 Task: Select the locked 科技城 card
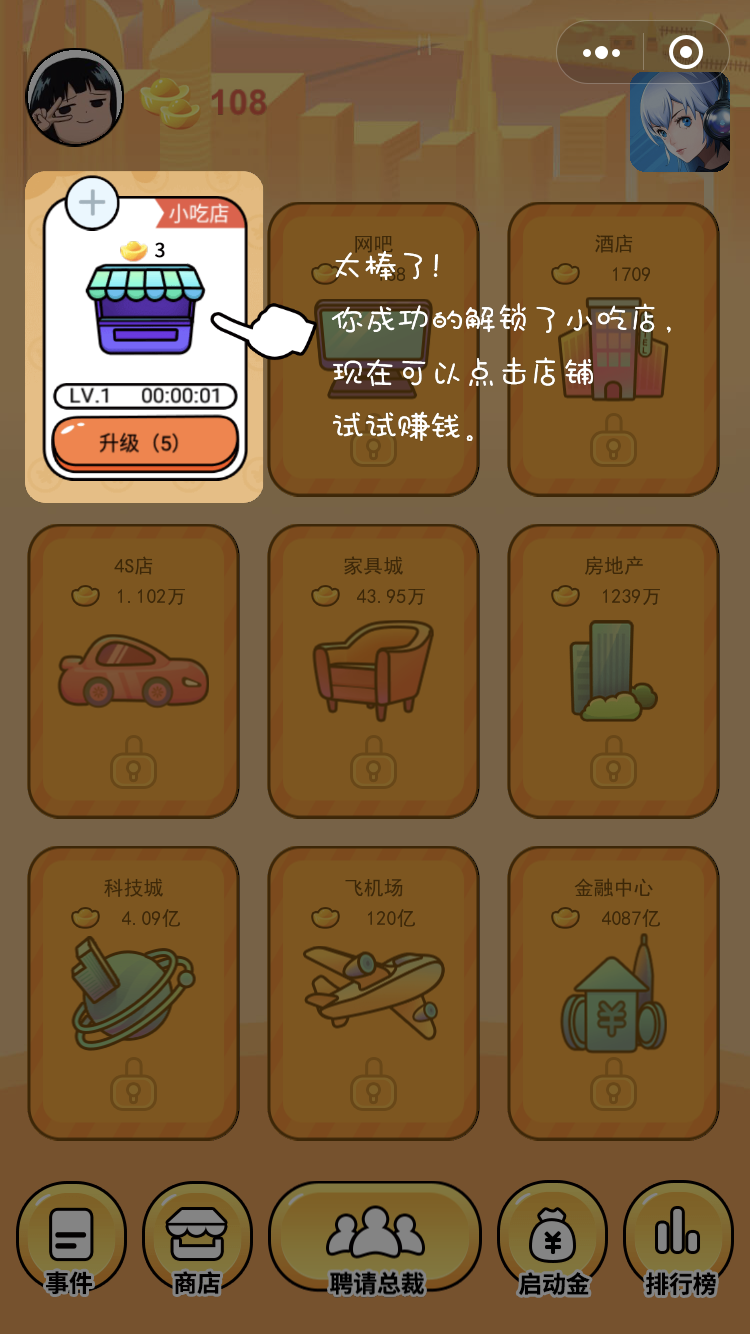point(133,992)
